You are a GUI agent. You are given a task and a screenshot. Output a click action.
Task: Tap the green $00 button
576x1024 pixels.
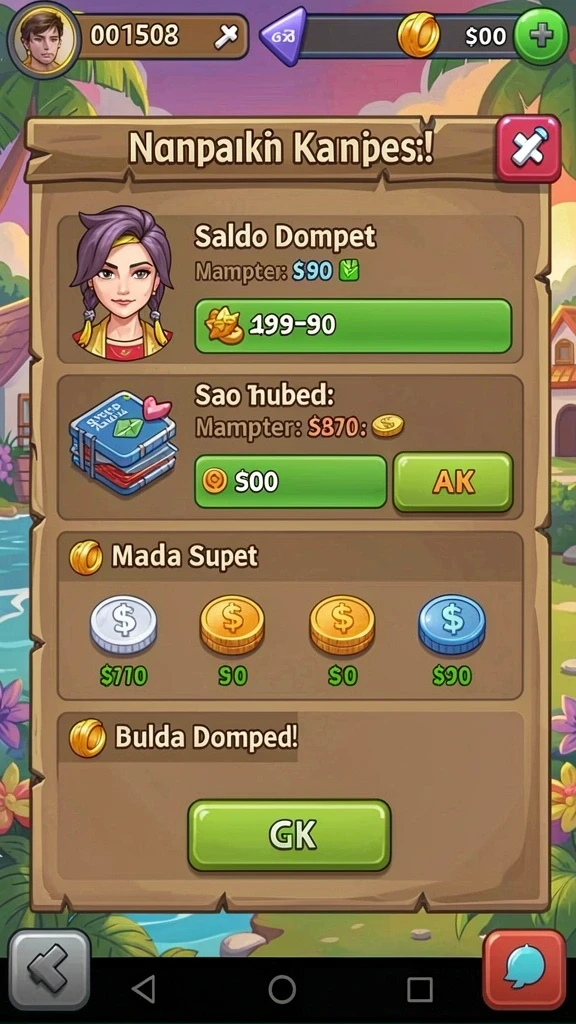pos(291,482)
